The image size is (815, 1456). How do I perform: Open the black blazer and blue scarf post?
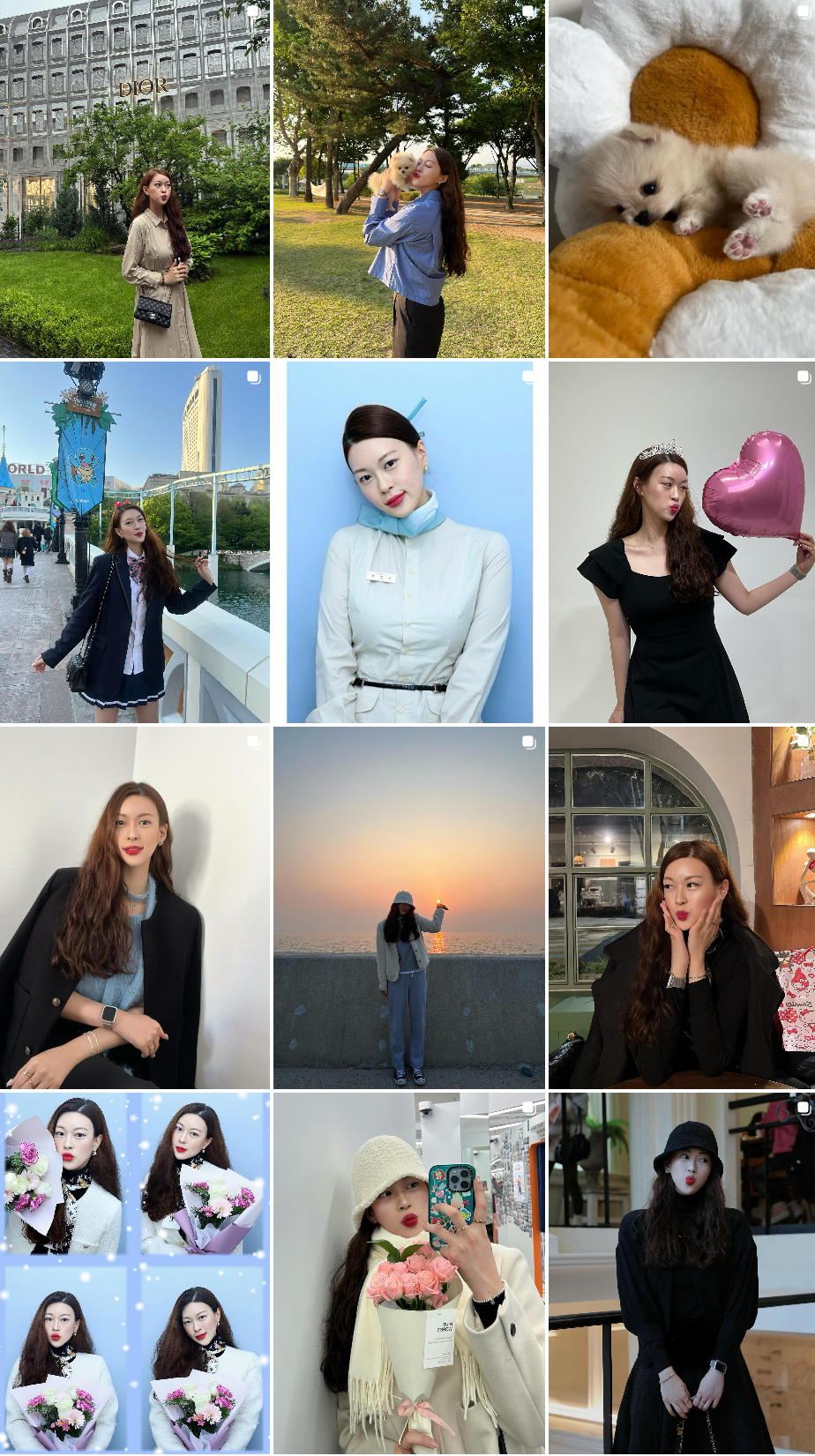coord(134,907)
